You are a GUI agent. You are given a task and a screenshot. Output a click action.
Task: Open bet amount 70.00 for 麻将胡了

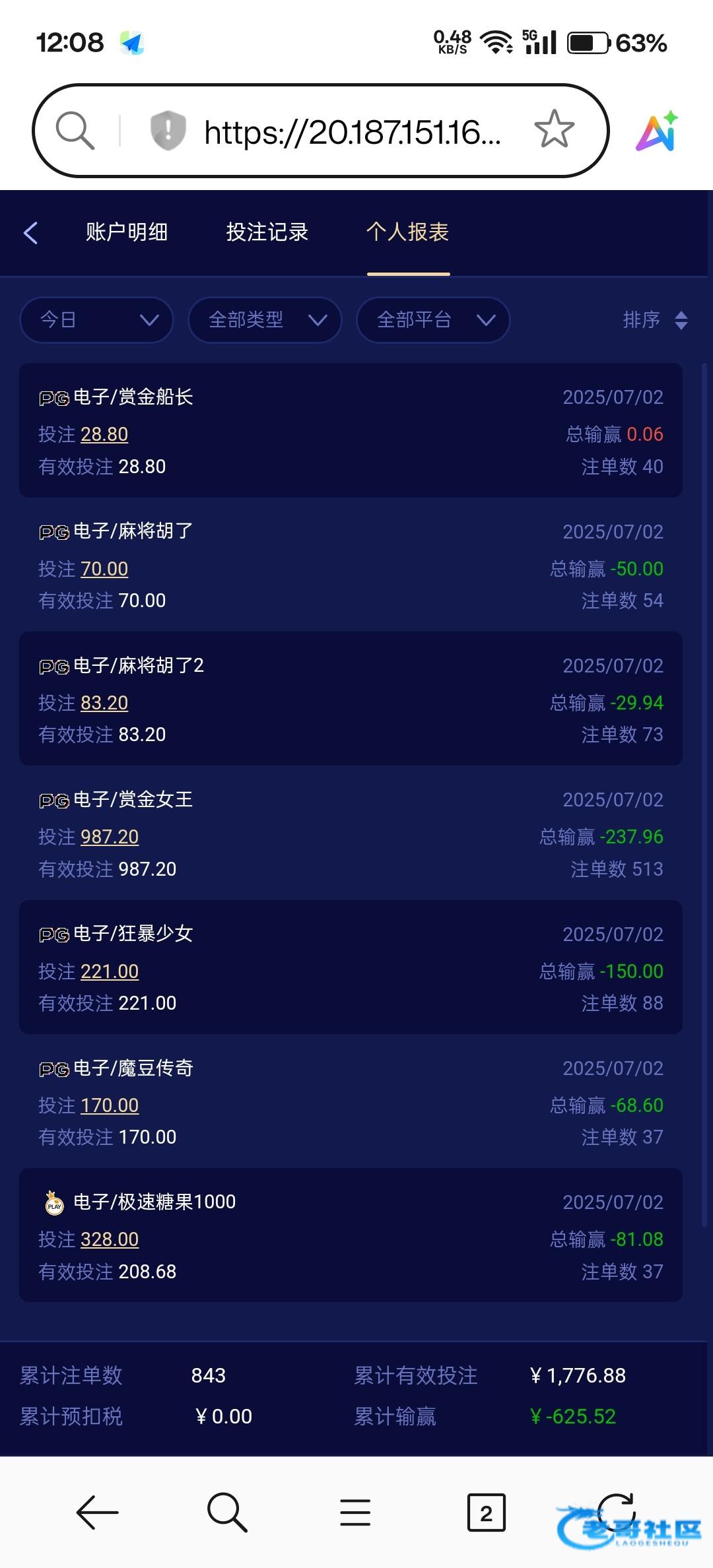[x=104, y=569]
